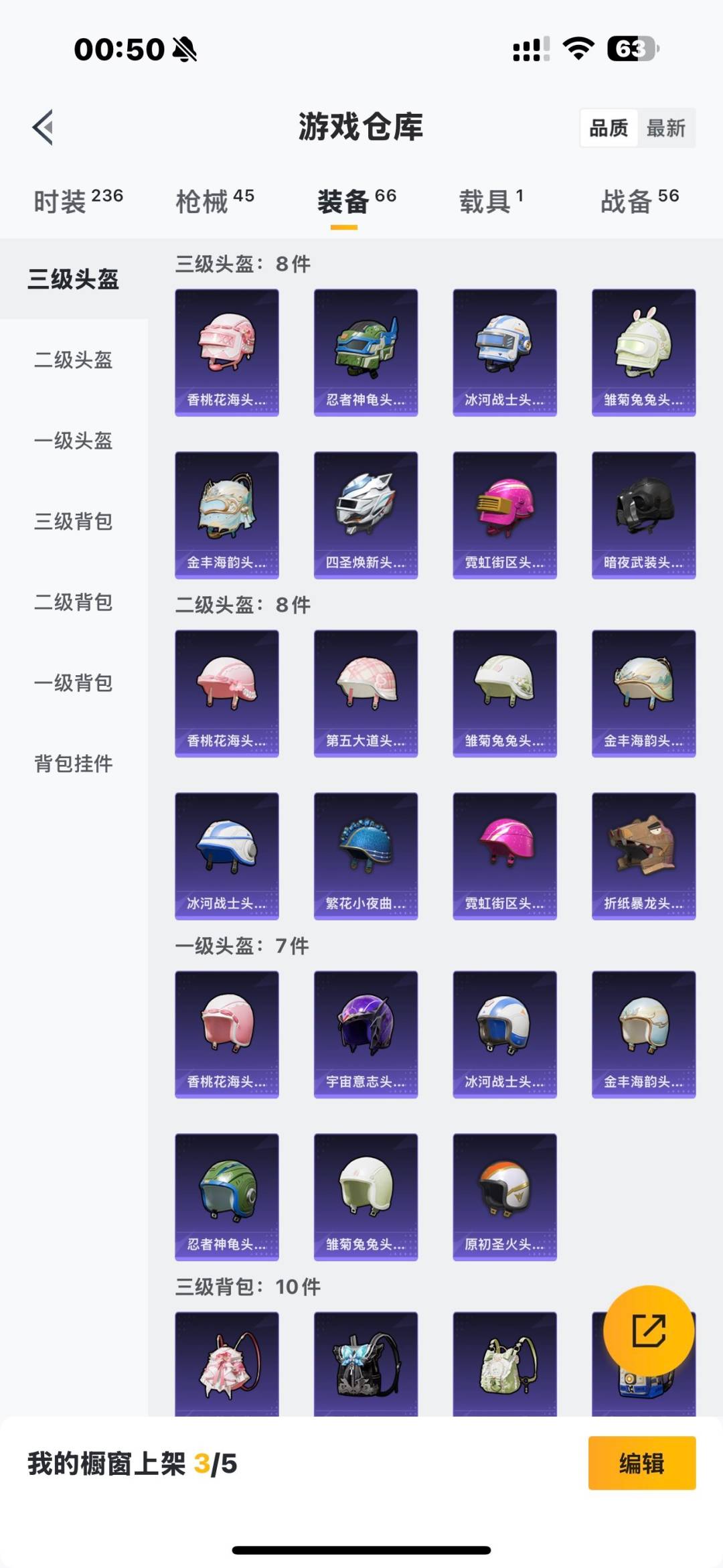Switch to the 枪械 tab
This screenshot has height=1568, width=723.
215,200
